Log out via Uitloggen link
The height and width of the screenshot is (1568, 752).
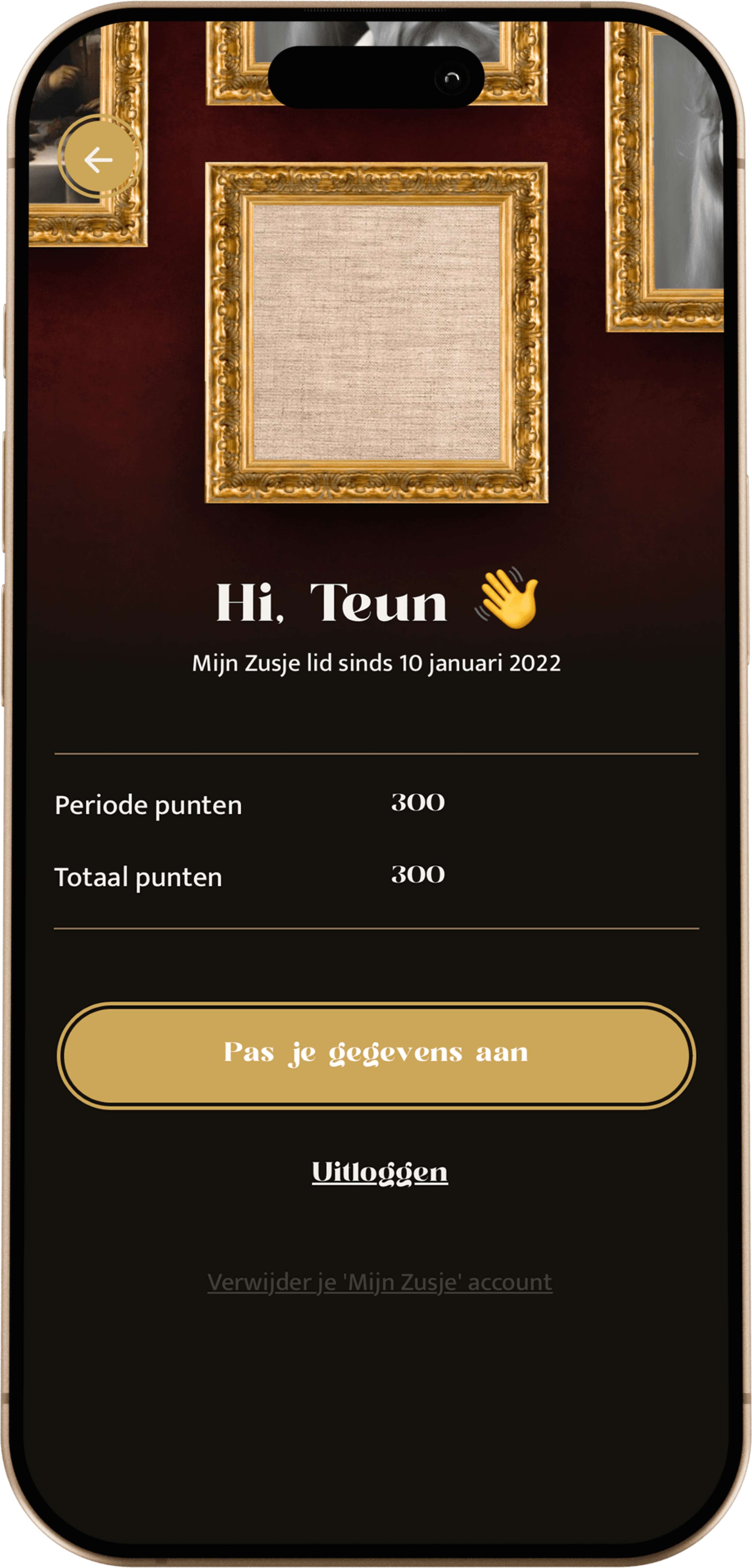[379, 1172]
